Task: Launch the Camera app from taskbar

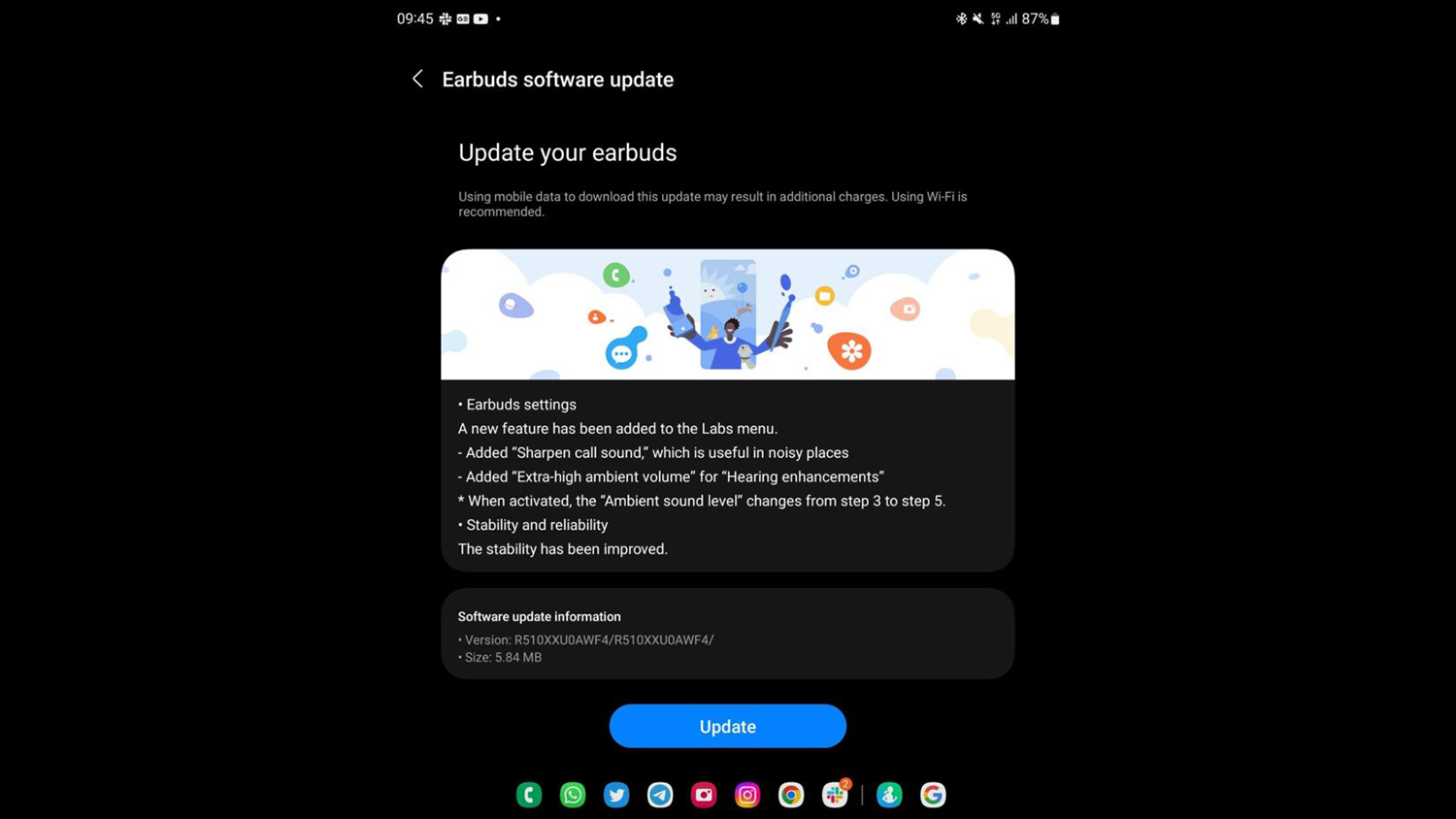Action: point(704,795)
